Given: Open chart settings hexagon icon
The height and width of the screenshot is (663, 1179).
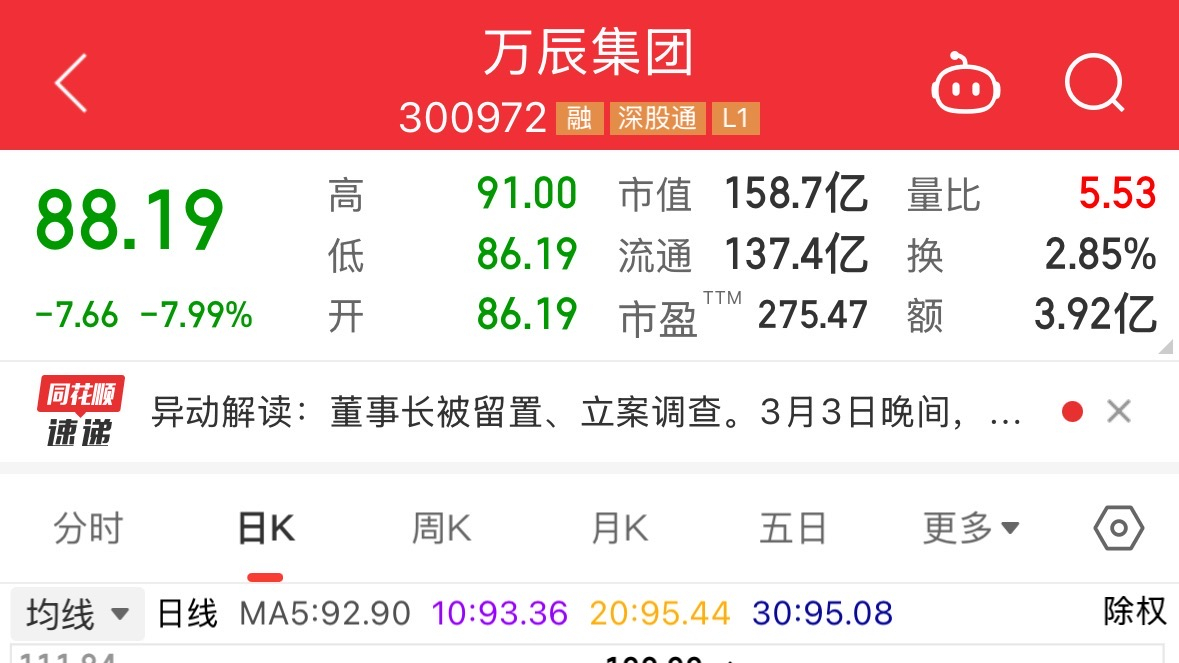Looking at the screenshot, I should 1118,528.
